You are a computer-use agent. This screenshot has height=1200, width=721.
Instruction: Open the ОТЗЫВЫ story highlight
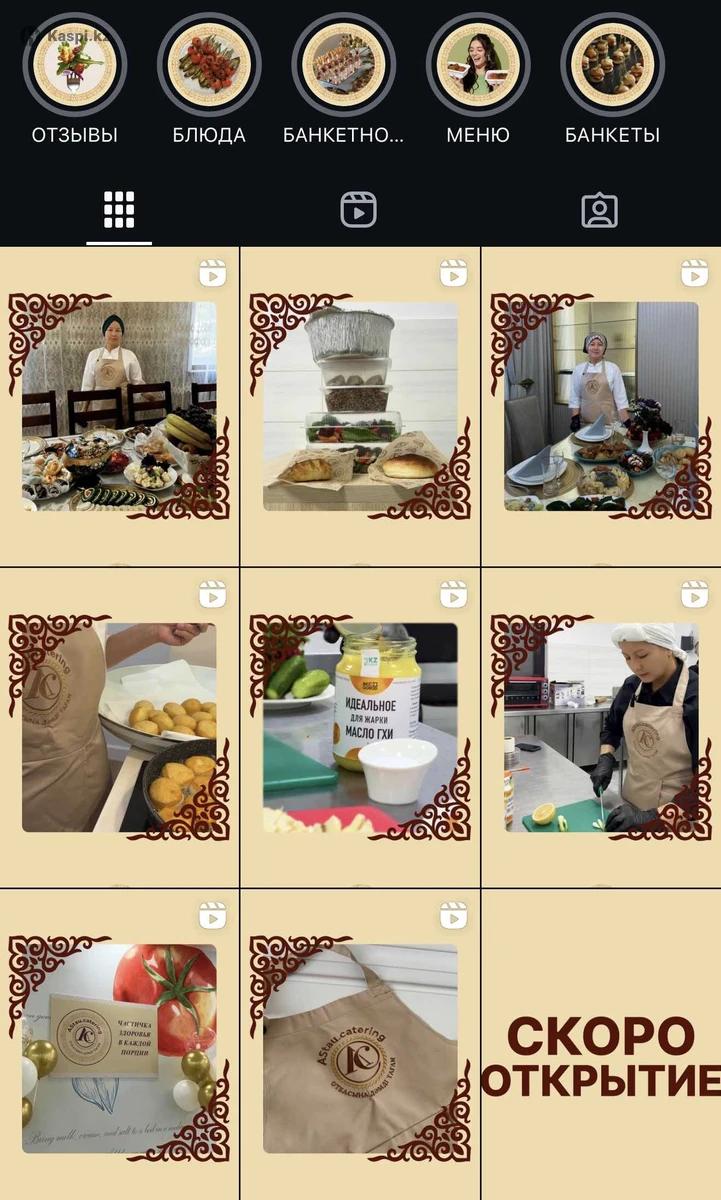coord(74,65)
